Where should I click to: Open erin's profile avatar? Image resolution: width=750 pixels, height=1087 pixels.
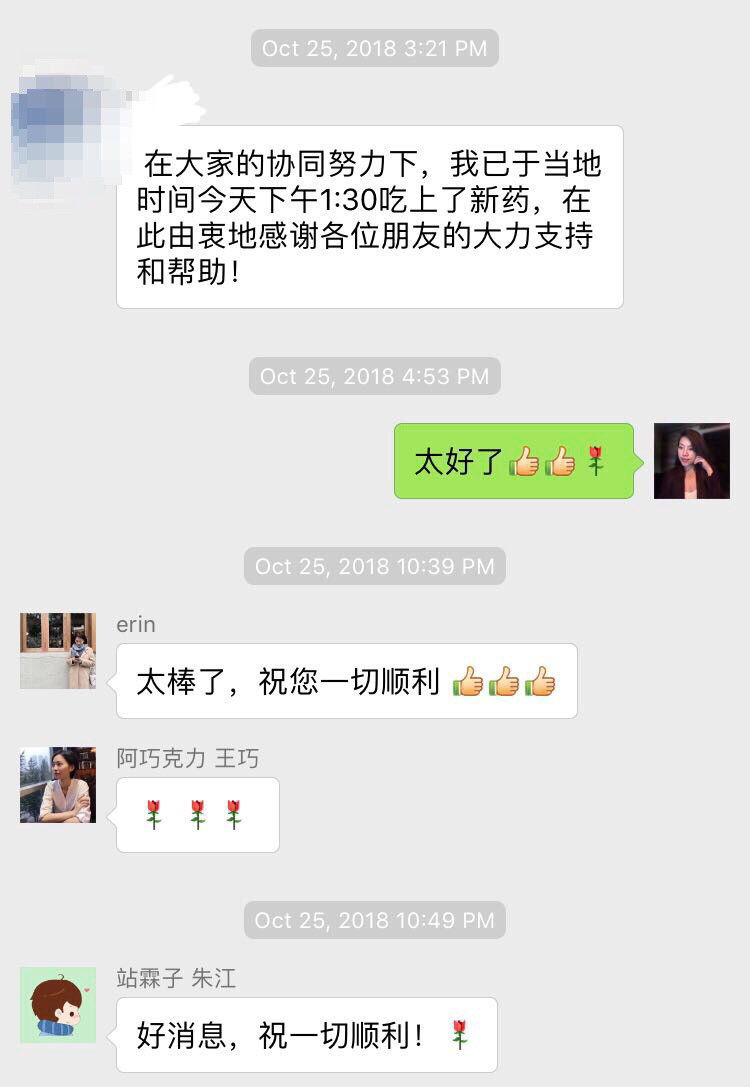(58, 651)
